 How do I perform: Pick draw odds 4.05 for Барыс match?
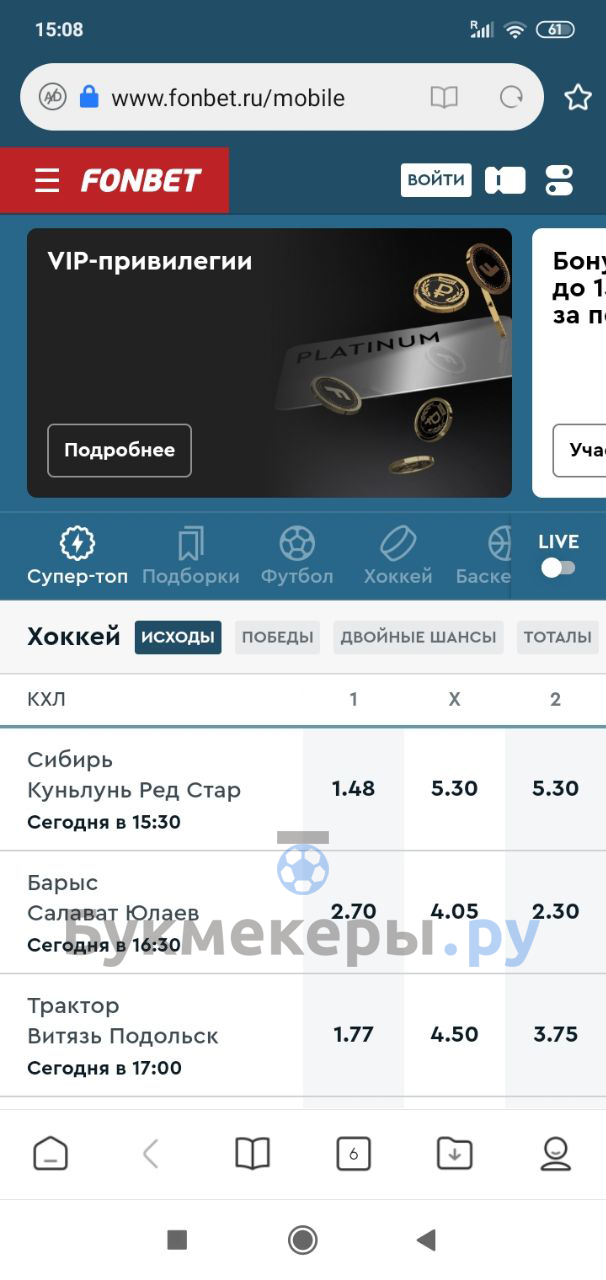coord(454,912)
